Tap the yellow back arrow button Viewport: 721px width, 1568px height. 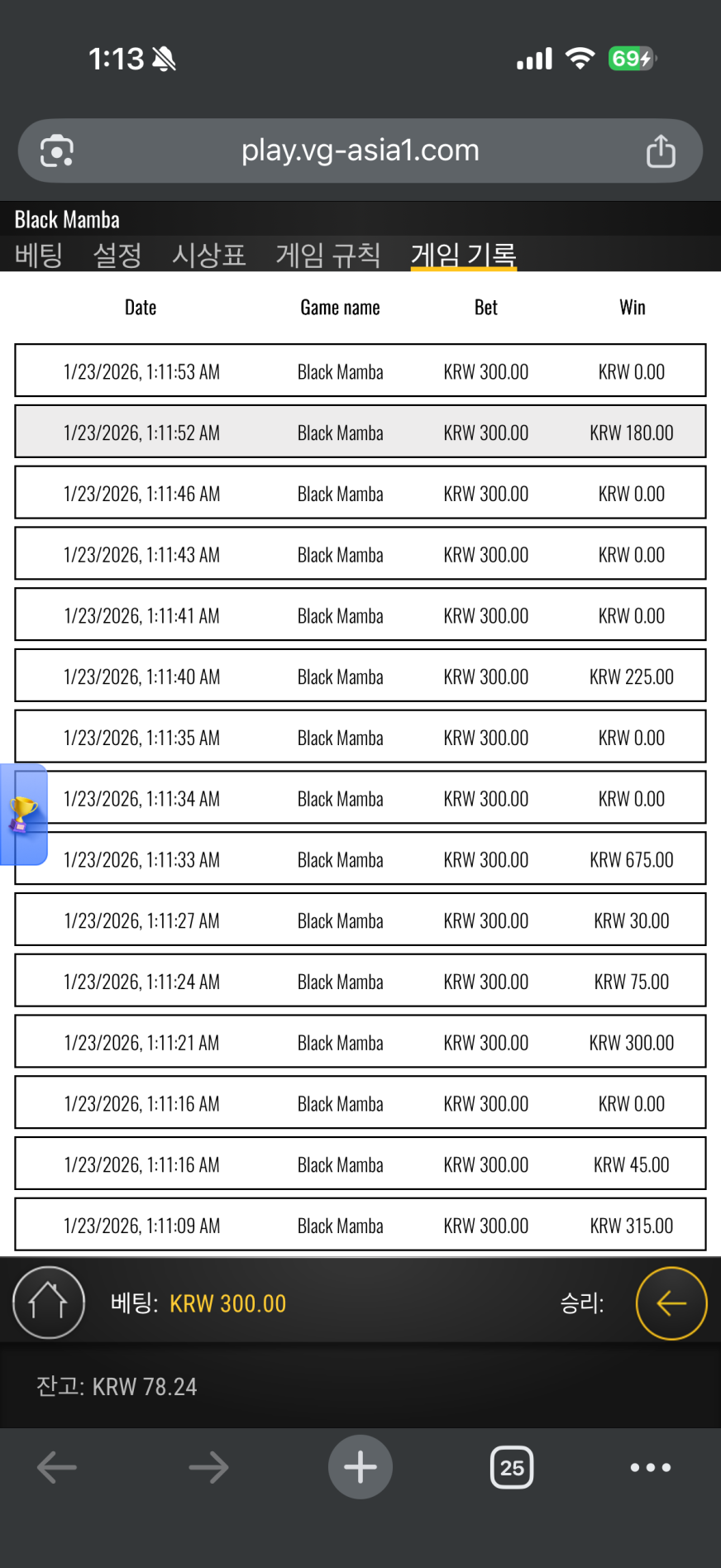click(x=671, y=1303)
